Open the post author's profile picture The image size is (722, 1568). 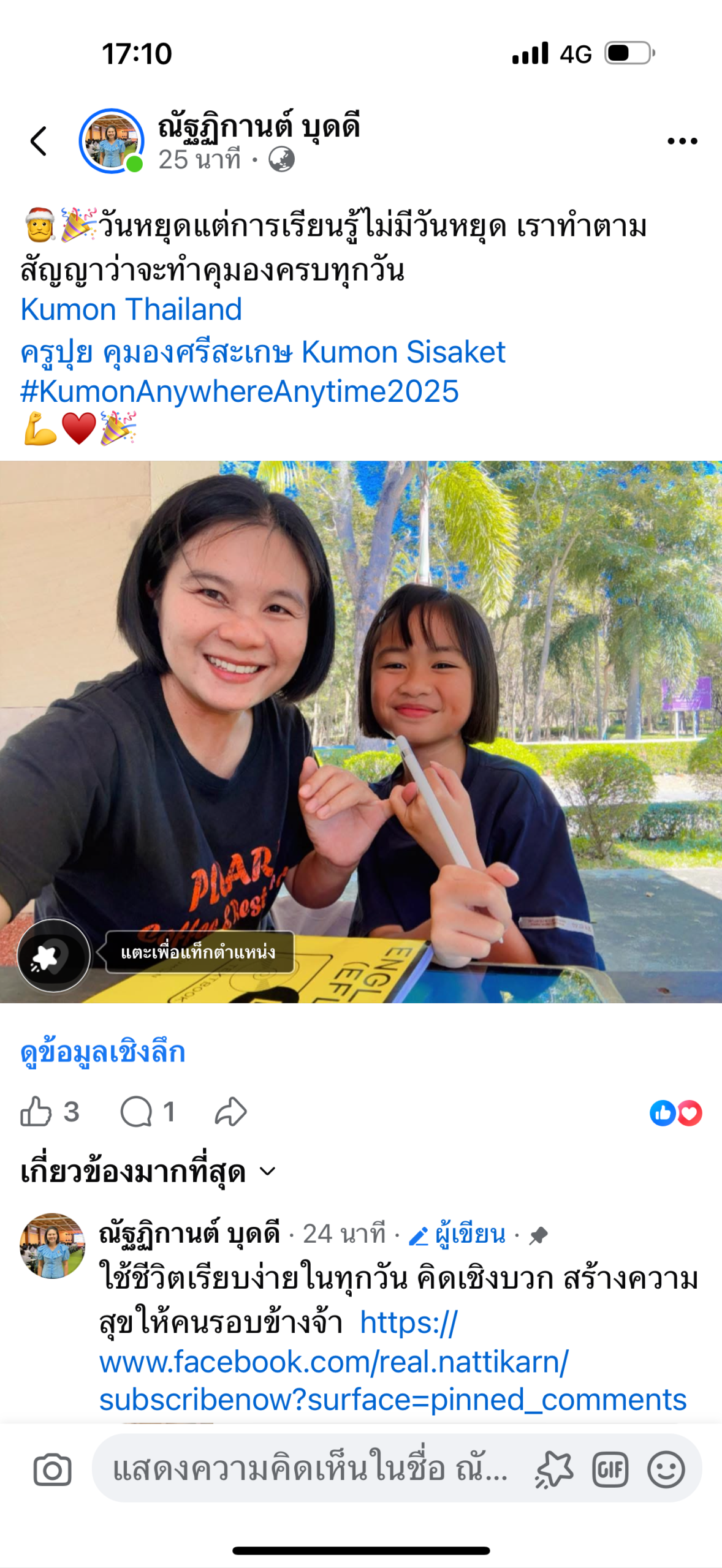(112, 141)
